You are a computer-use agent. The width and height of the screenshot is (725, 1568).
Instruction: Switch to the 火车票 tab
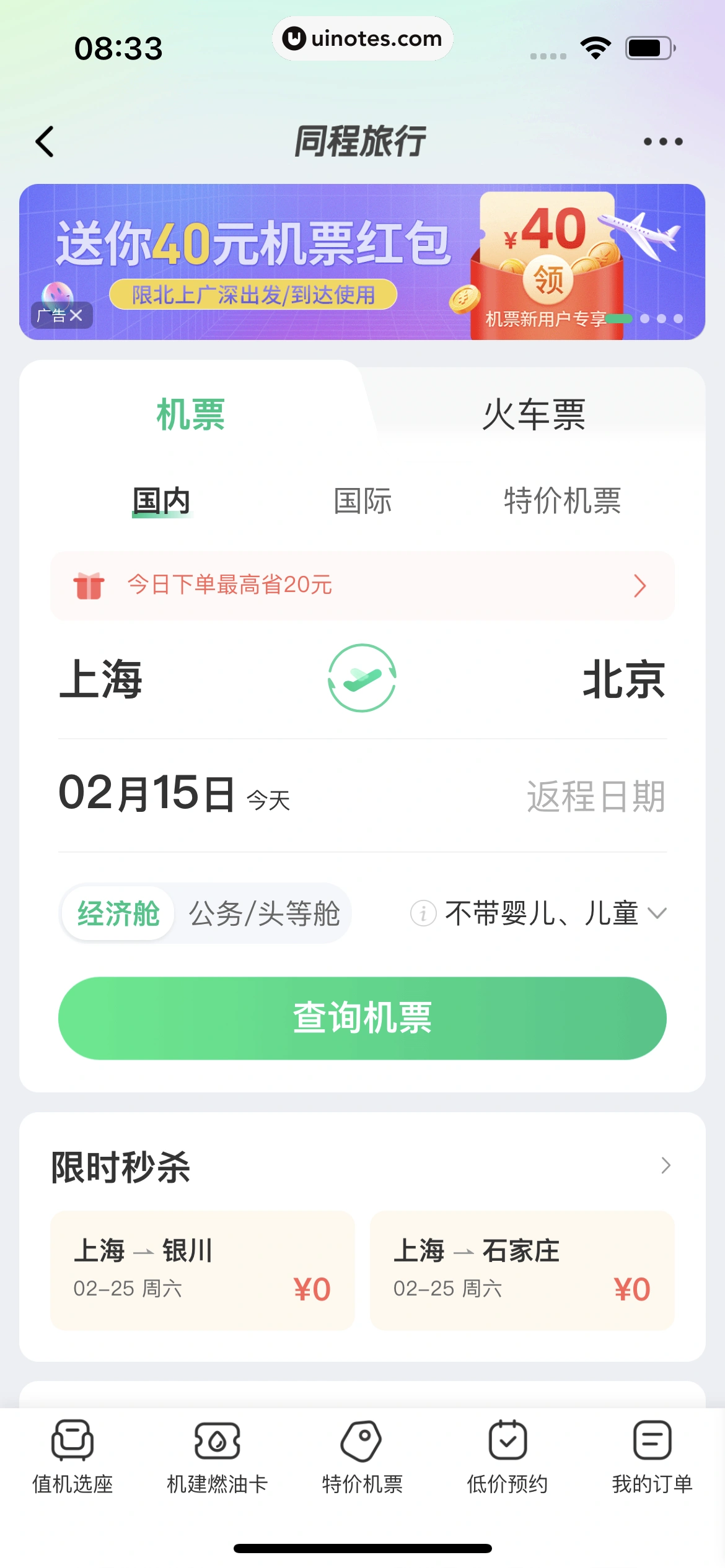(534, 414)
